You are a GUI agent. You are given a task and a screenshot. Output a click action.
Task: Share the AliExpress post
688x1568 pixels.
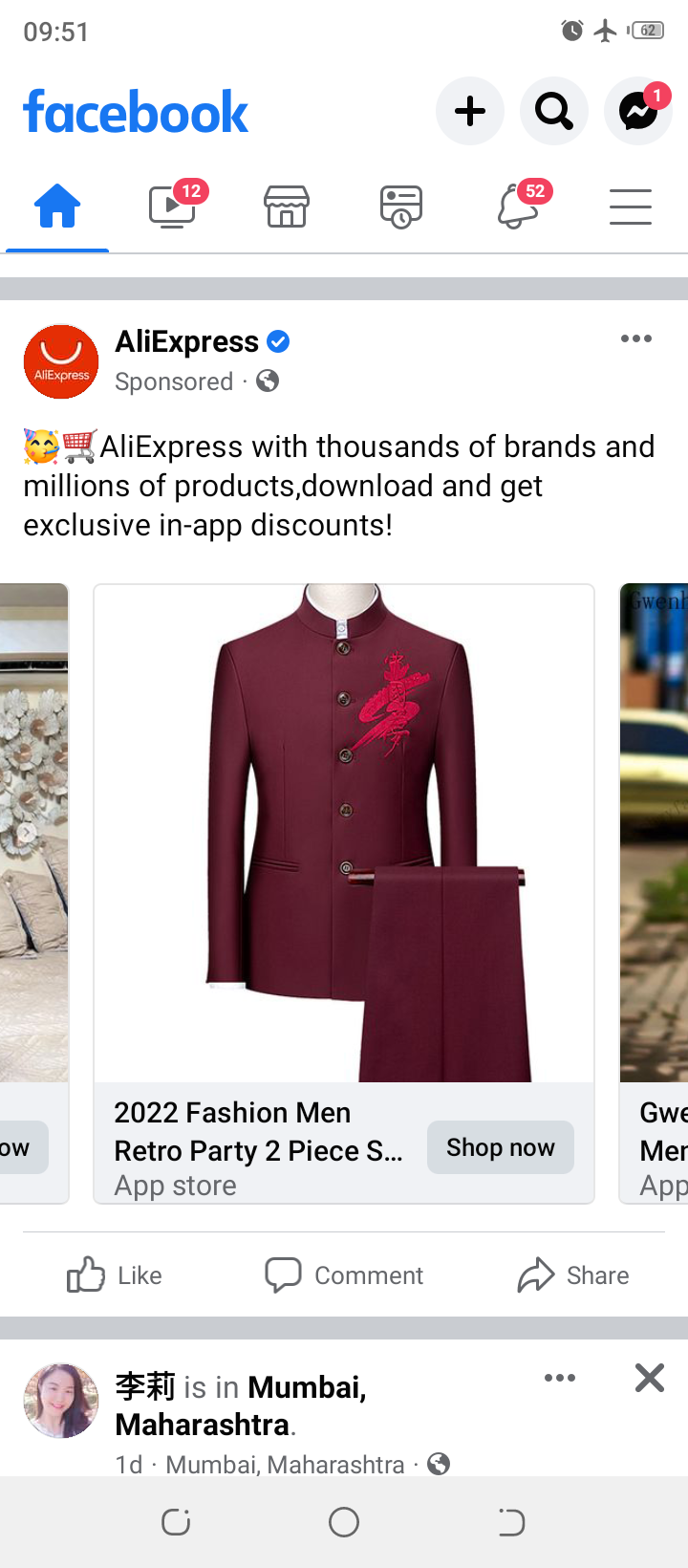point(573,1275)
